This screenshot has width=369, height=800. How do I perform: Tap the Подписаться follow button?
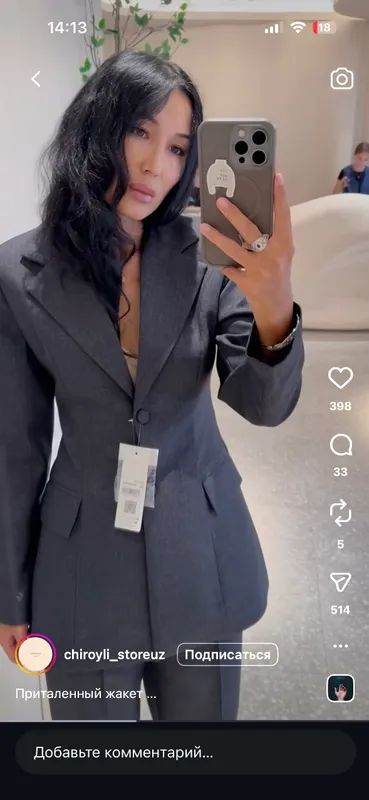[228, 655]
